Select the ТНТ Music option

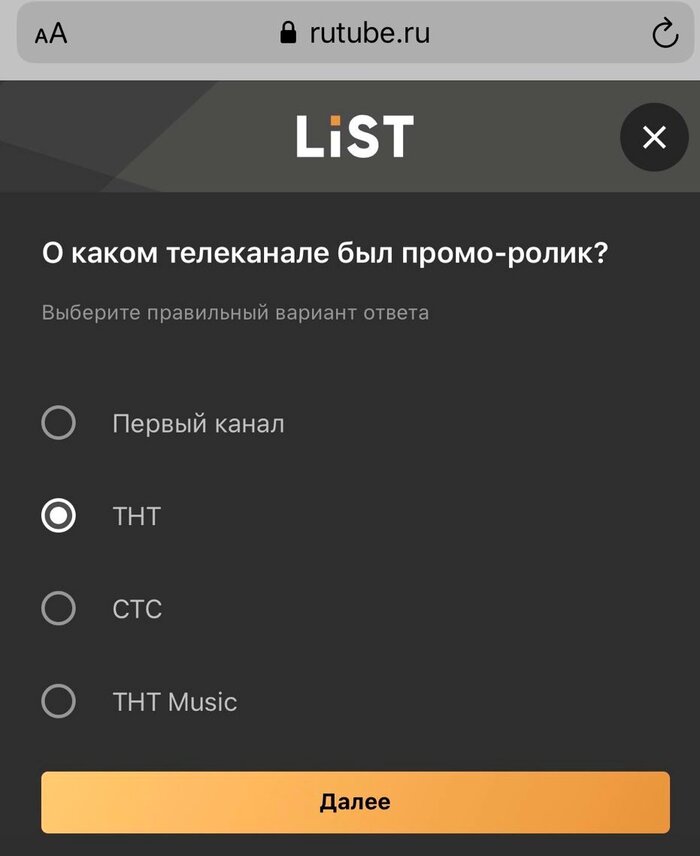tap(59, 701)
